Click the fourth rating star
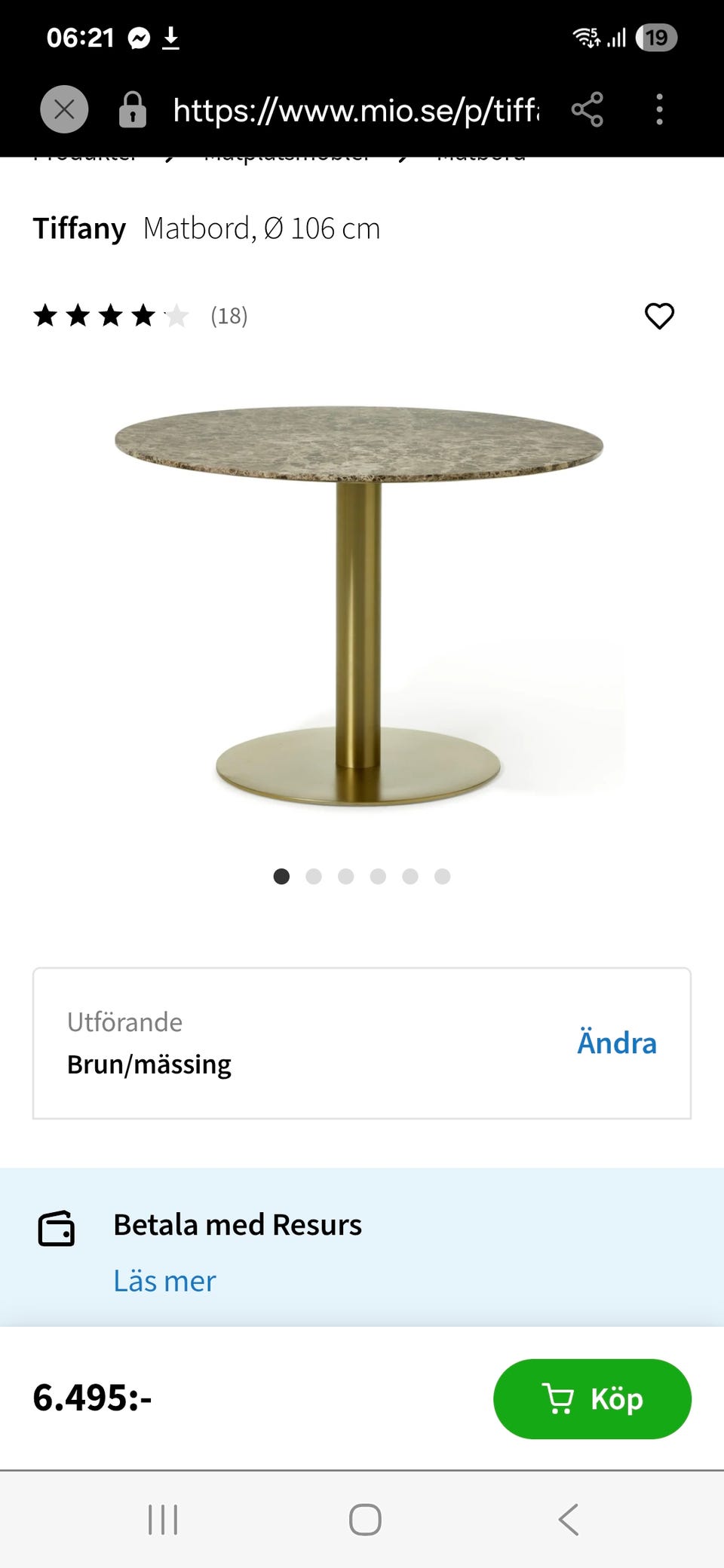The width and height of the screenshot is (724, 1568). 142,316
